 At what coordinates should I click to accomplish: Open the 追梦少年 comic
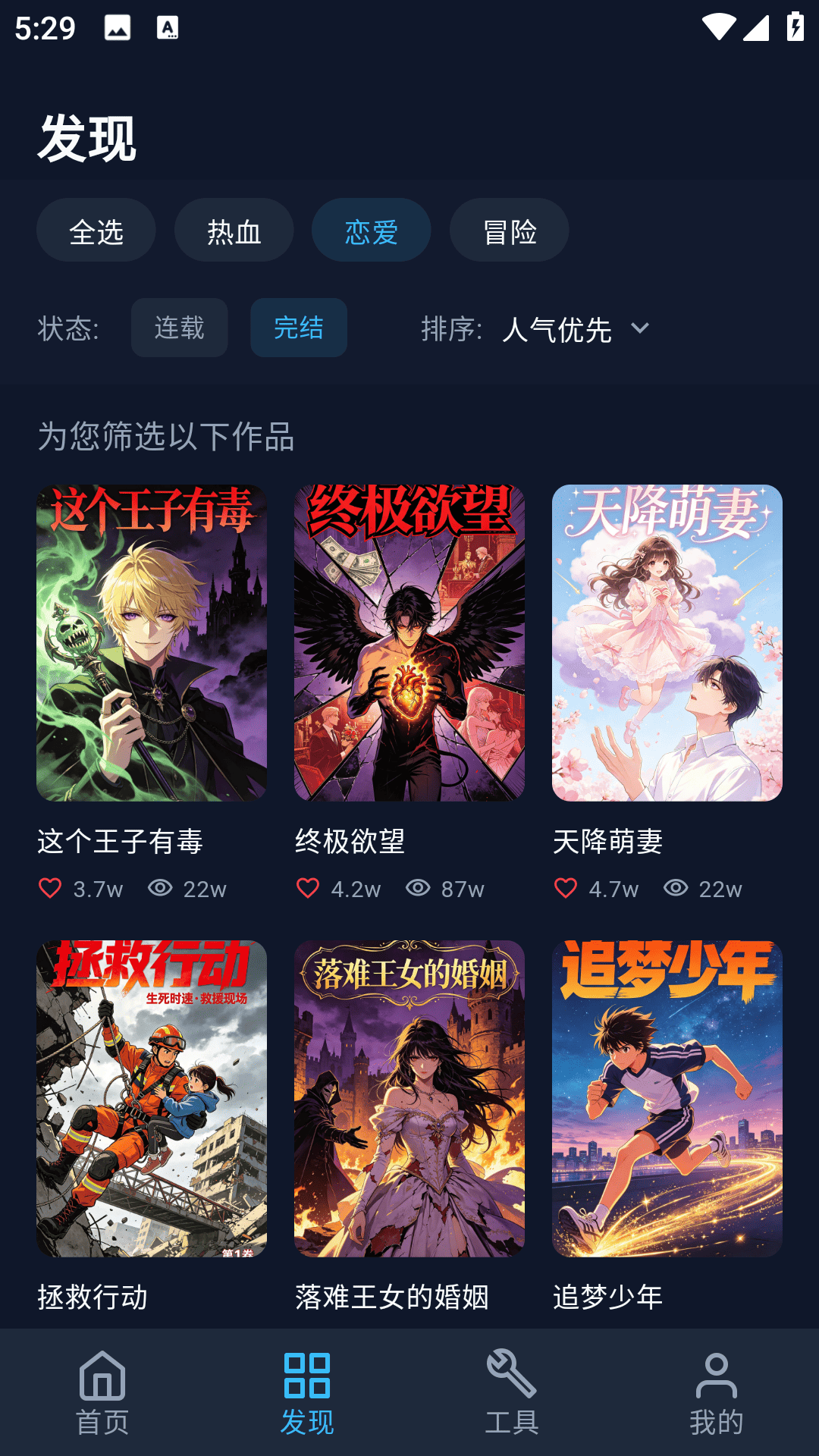667,1098
